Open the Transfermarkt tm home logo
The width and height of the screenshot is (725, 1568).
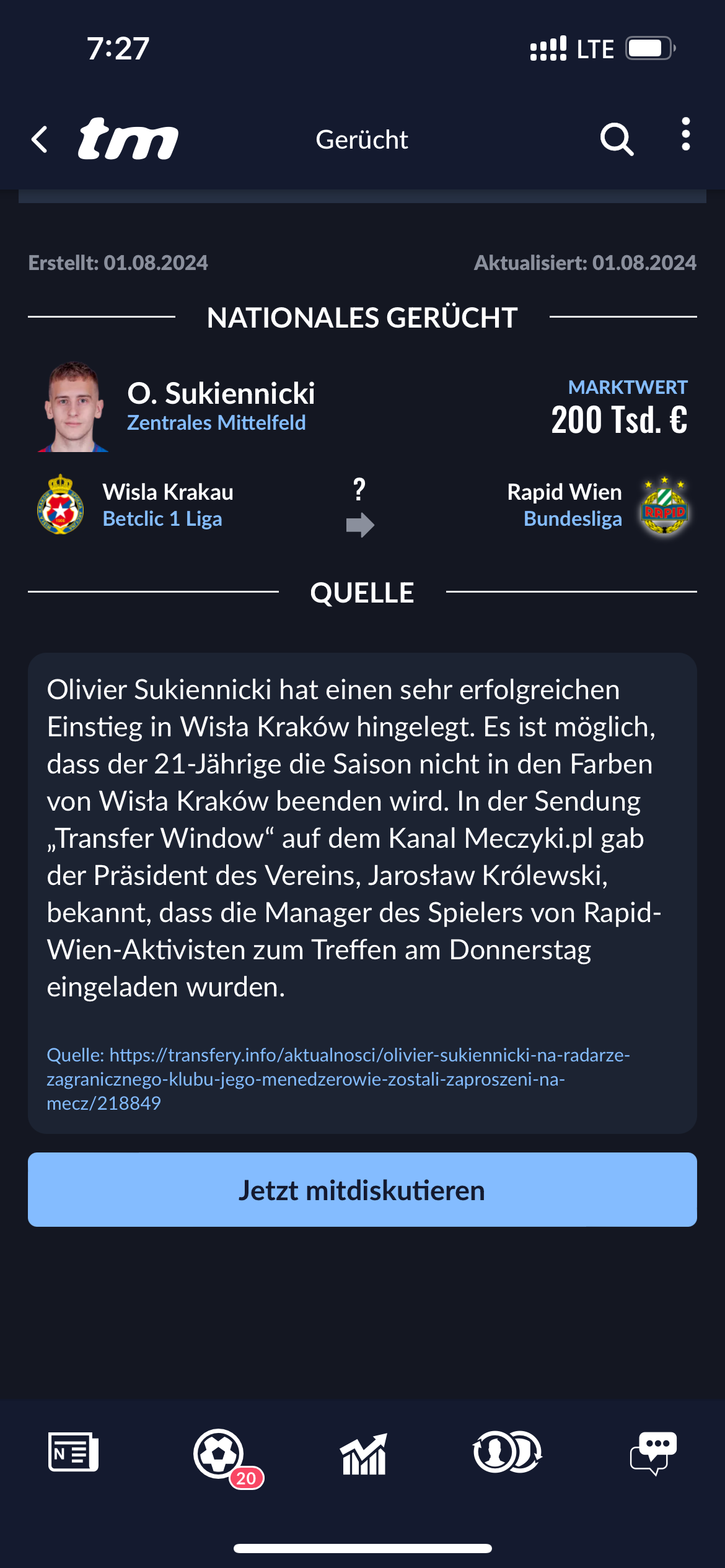128,139
